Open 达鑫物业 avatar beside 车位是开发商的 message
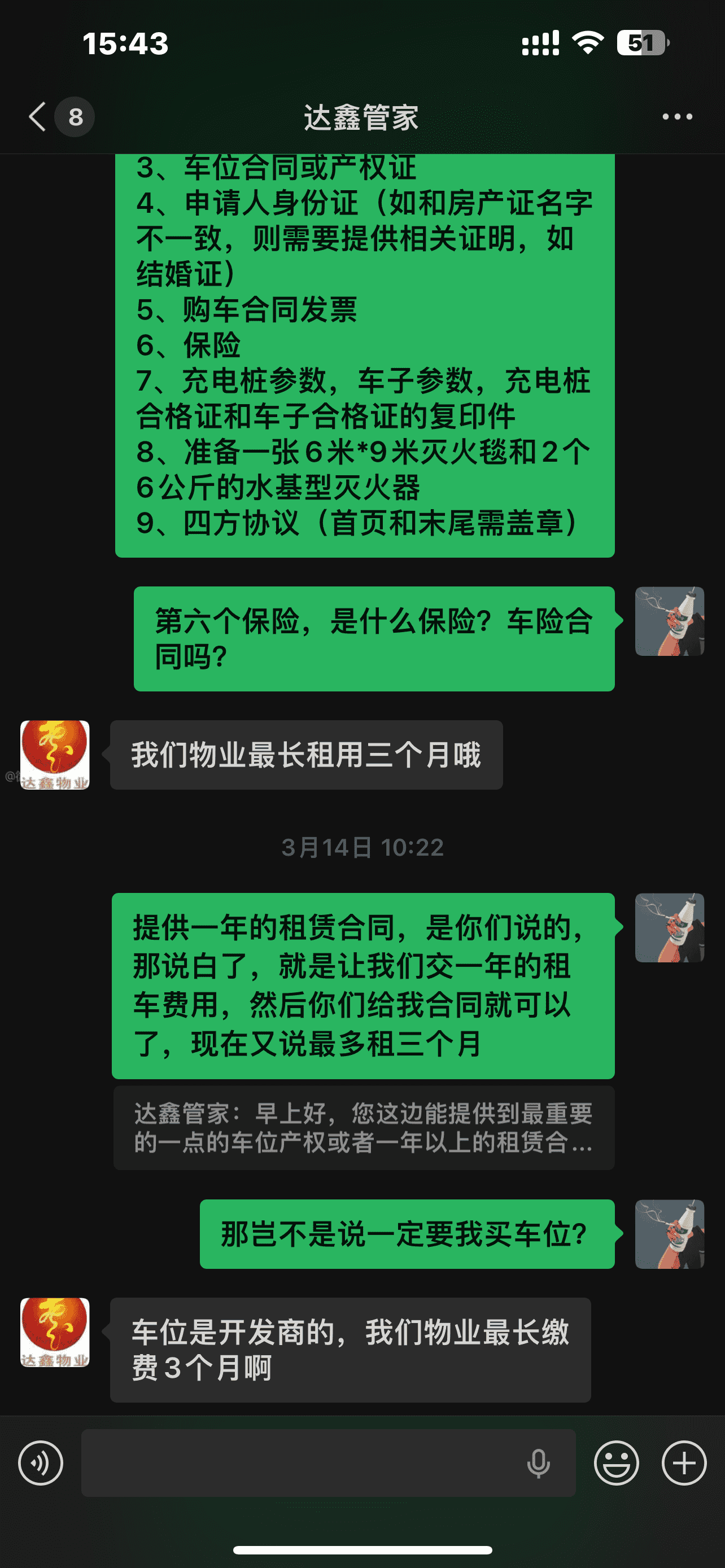Image resolution: width=725 pixels, height=1568 pixels. pos(55,1333)
